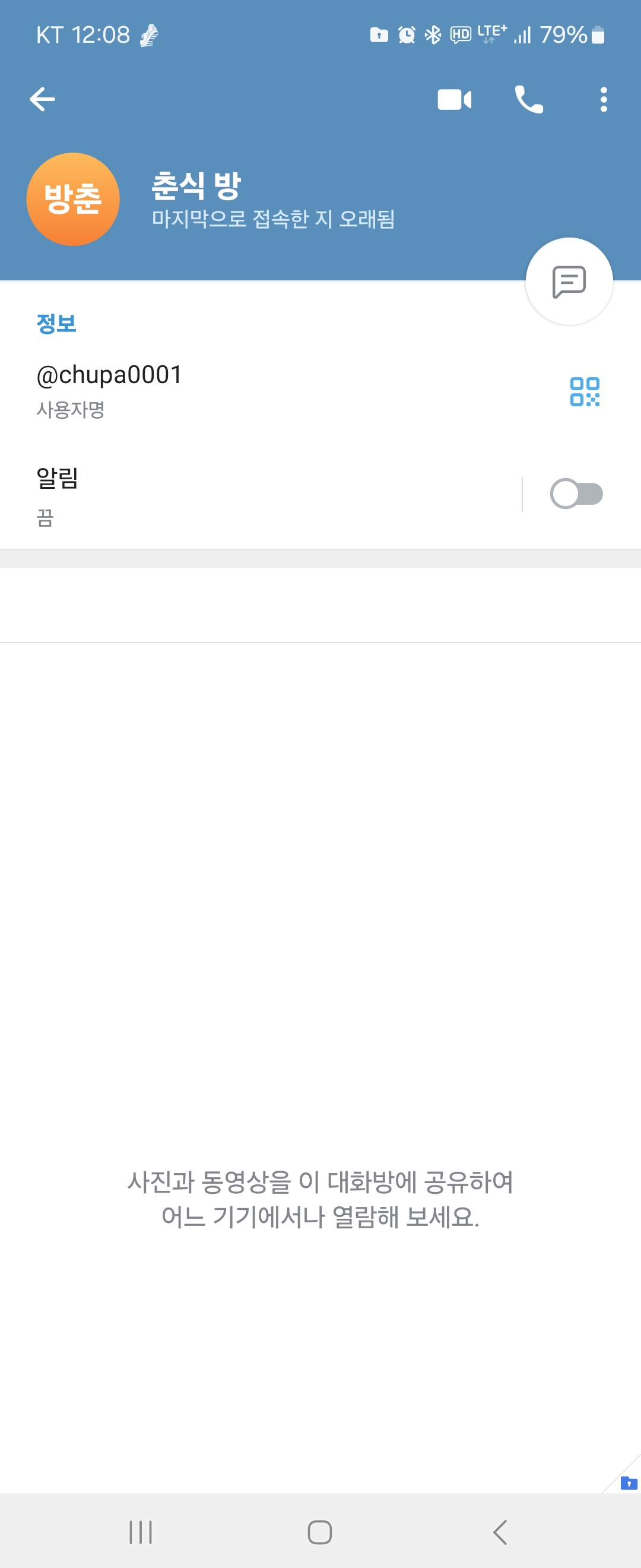
Task: Start a video call with 춘식 방
Action: (x=454, y=100)
